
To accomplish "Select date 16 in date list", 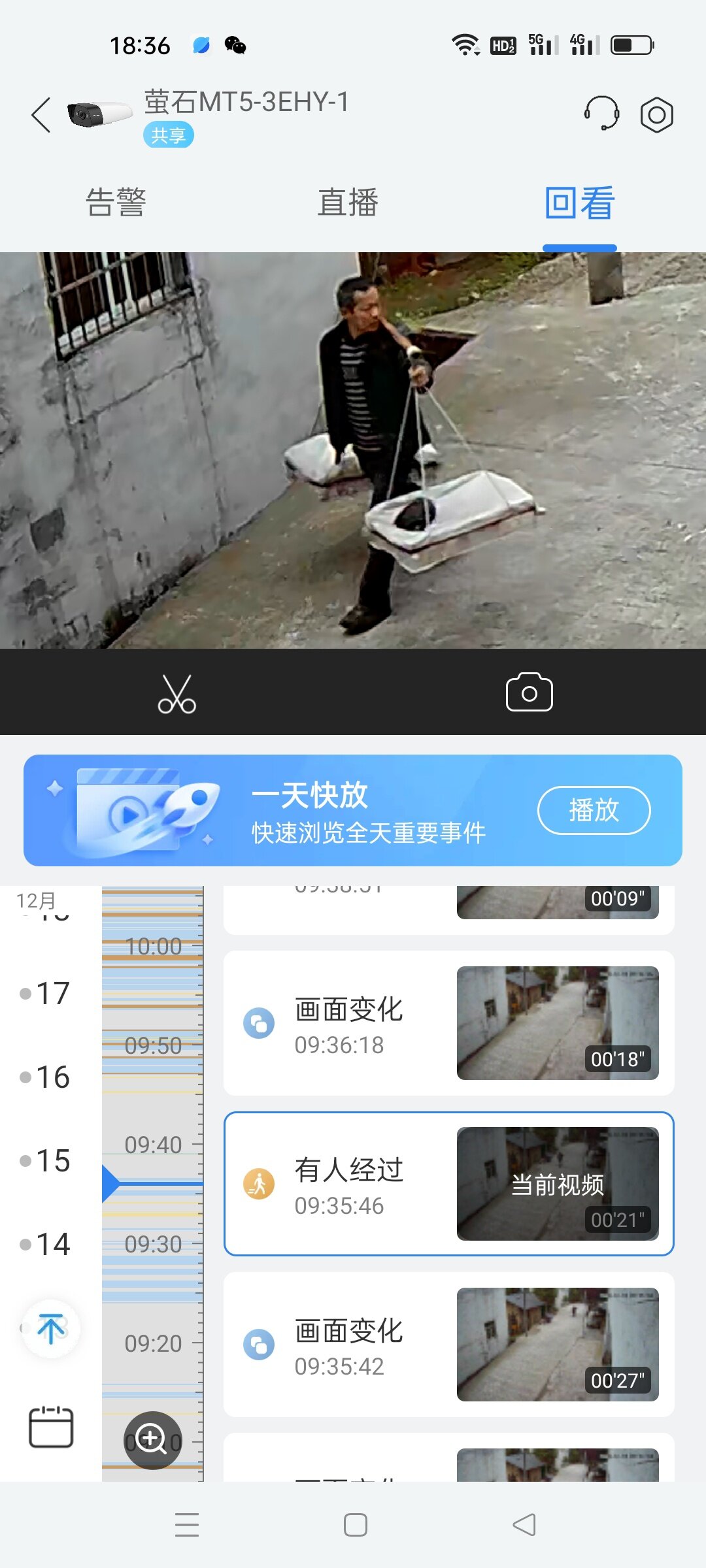I will pos(52,1077).
